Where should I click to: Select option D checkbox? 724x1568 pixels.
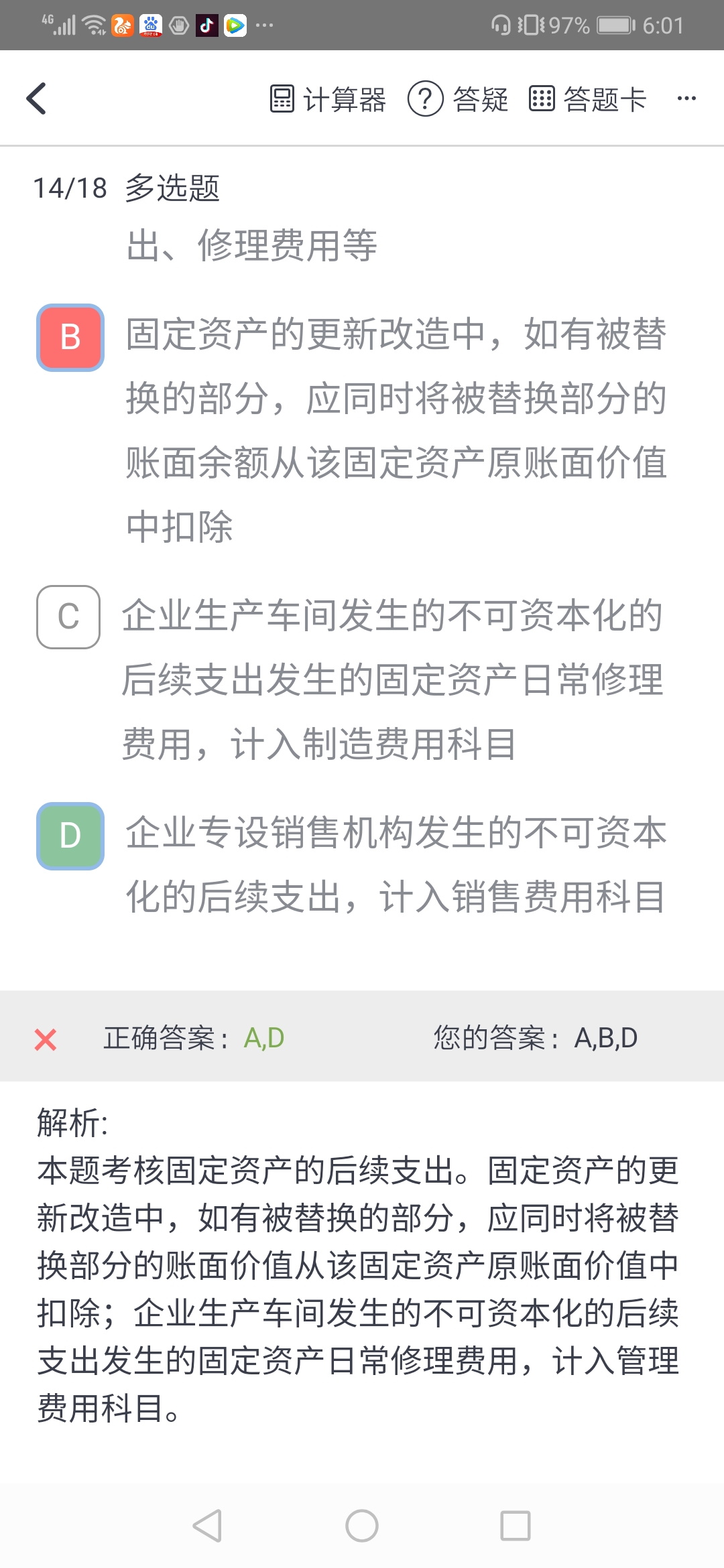(70, 836)
